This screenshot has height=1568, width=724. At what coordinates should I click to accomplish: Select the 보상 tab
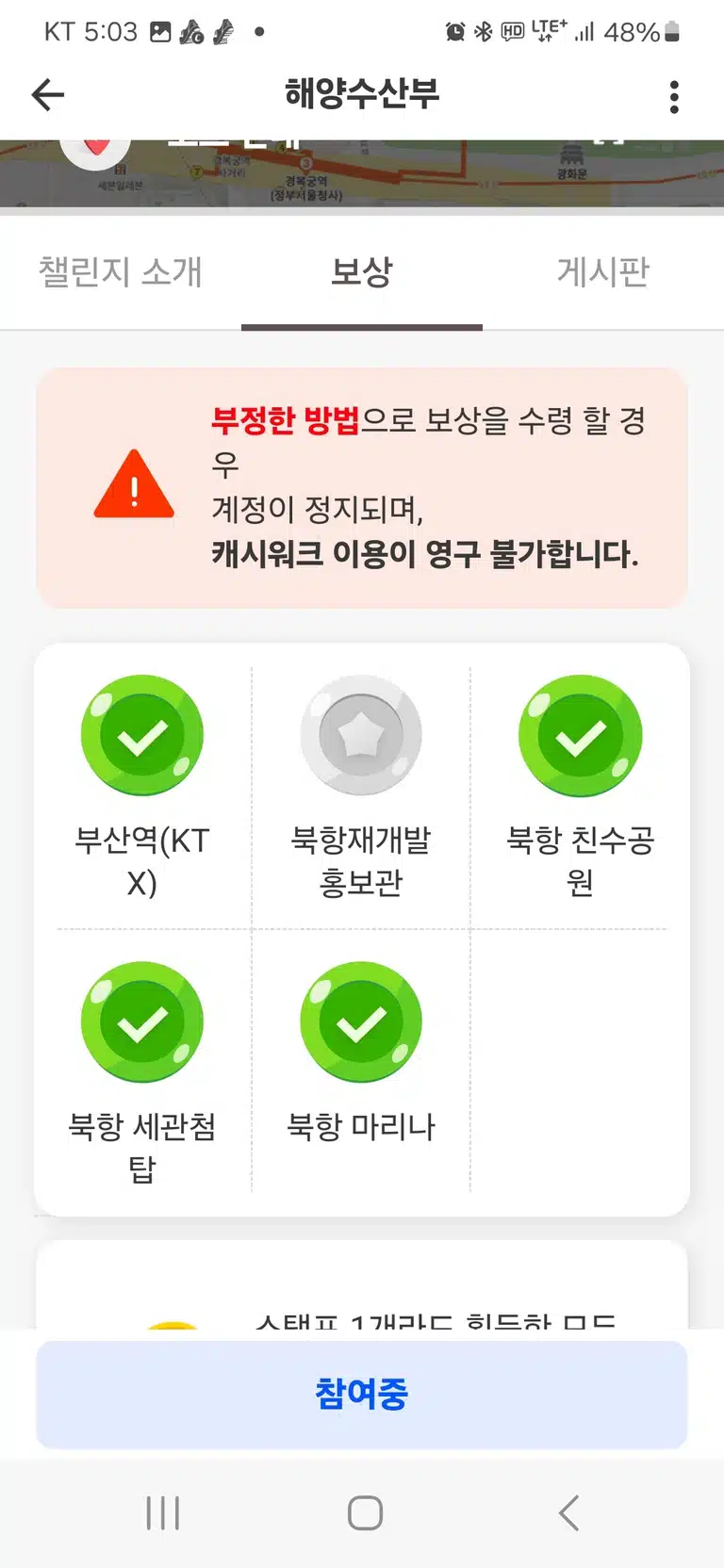[x=362, y=271]
